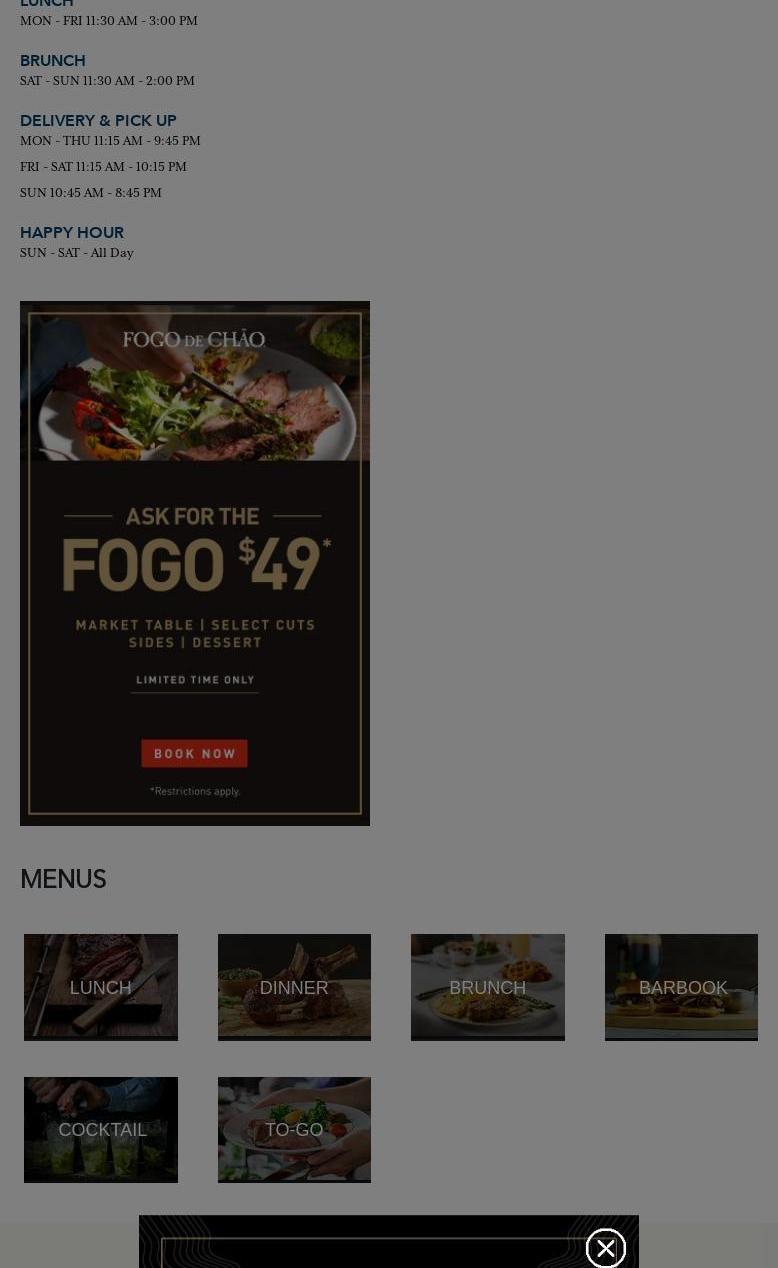View the Brunch menu
The image size is (778, 1268).
point(487,987)
